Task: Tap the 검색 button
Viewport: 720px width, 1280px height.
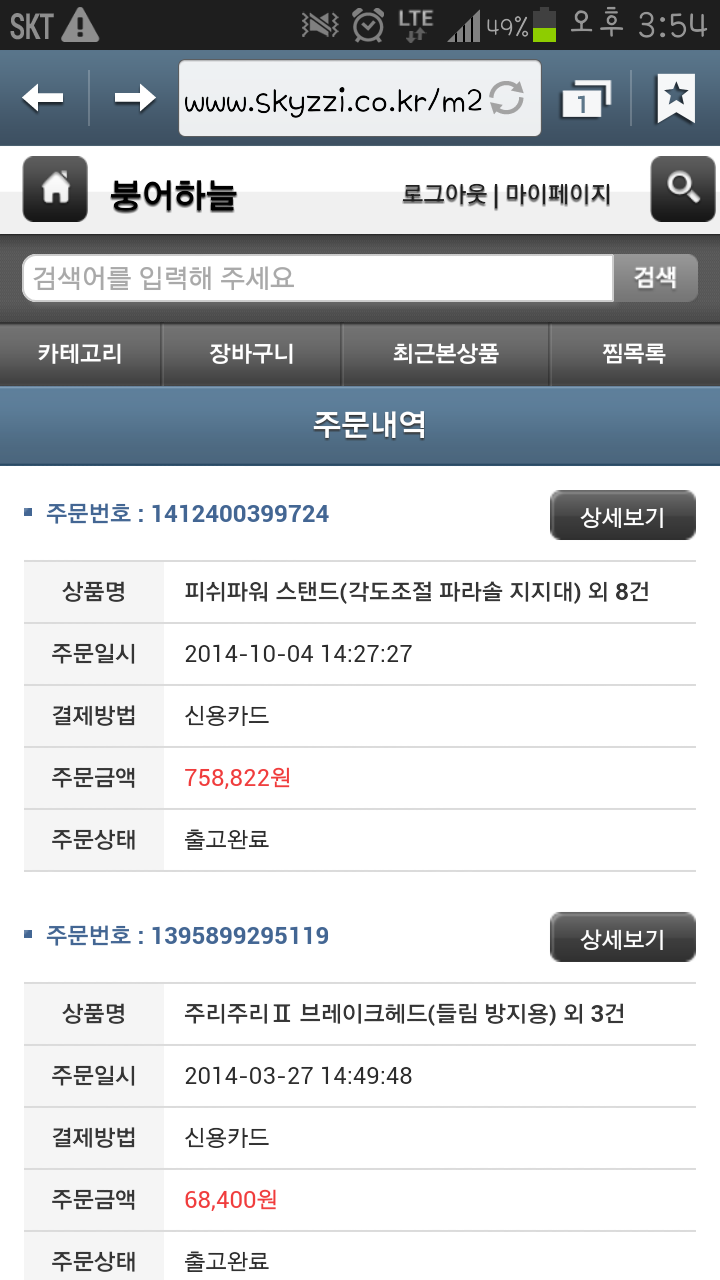Action: coord(655,278)
